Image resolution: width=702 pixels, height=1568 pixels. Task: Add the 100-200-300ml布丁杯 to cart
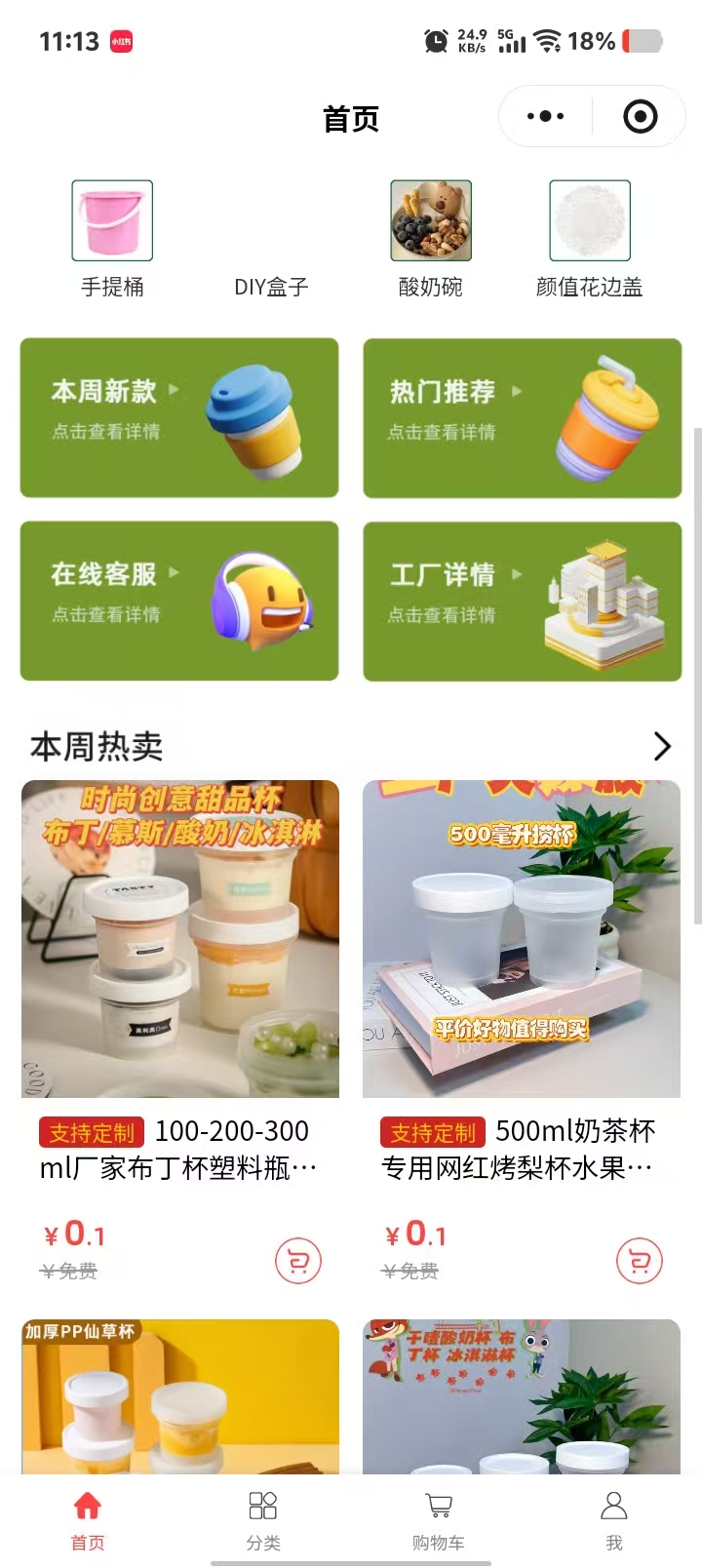point(298,1261)
